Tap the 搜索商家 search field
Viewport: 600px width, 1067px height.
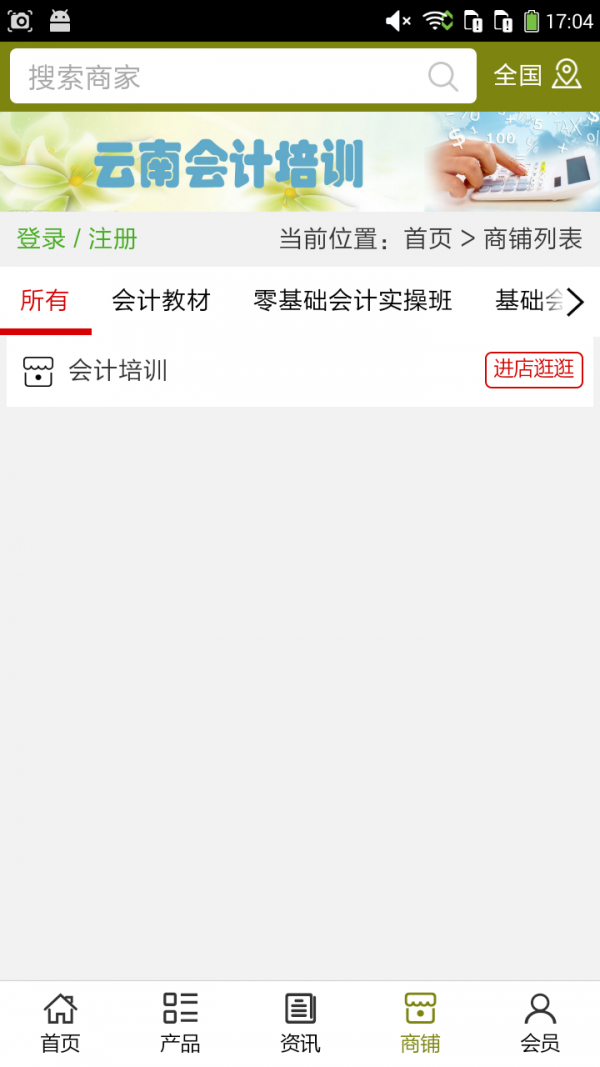pyautogui.click(x=220, y=77)
